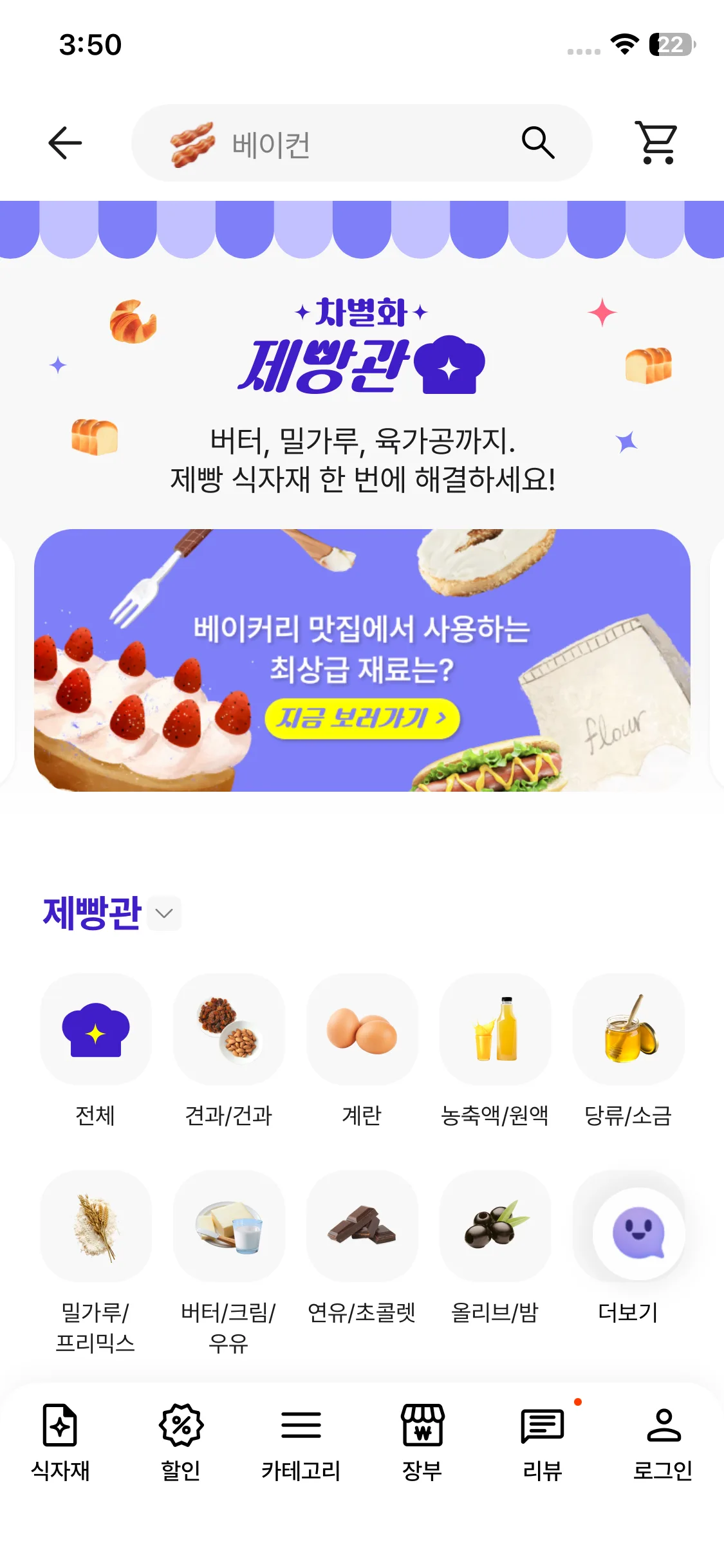Open the bakery ingredients banner

point(362,660)
